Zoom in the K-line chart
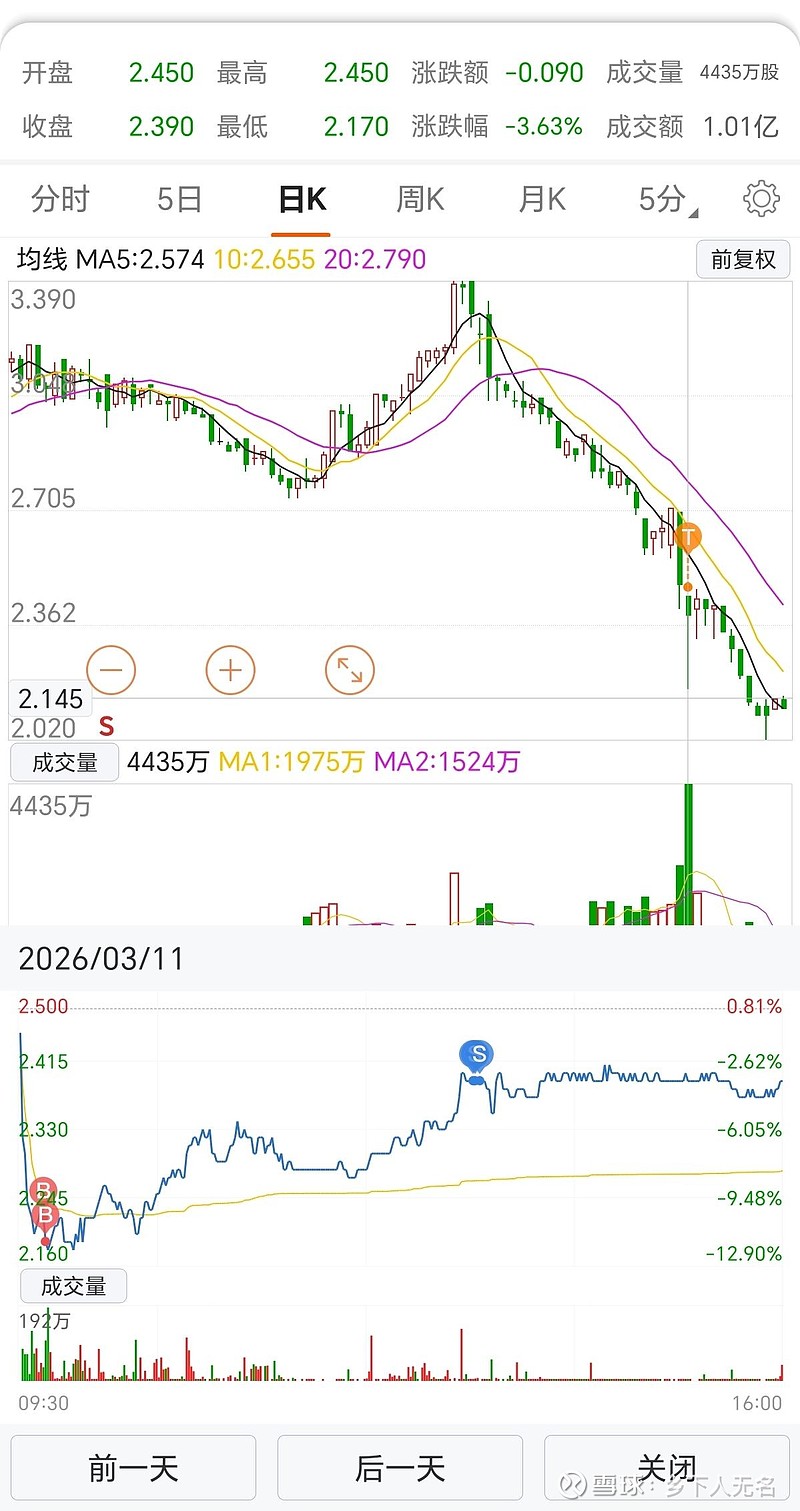 coord(230,670)
